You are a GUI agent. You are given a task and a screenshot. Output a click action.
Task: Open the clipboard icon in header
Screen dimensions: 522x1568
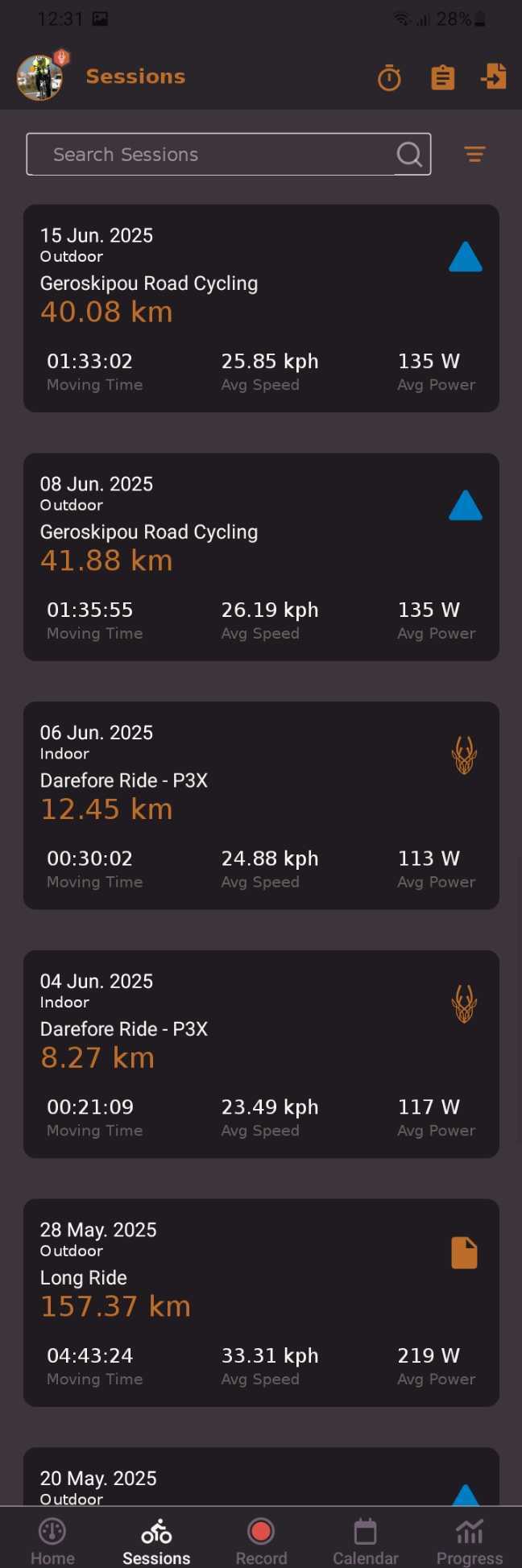[442, 78]
